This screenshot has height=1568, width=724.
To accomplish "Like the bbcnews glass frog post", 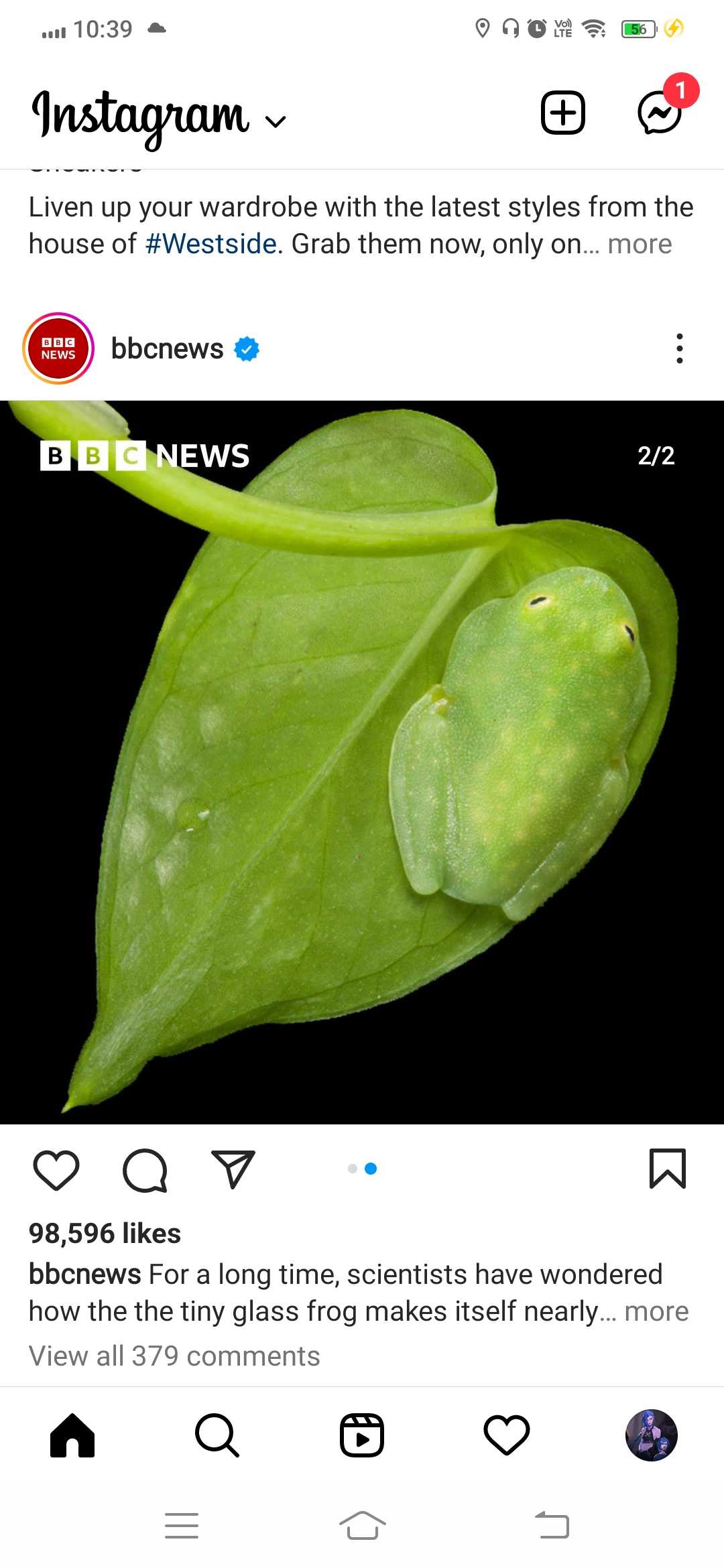I will (56, 1170).
